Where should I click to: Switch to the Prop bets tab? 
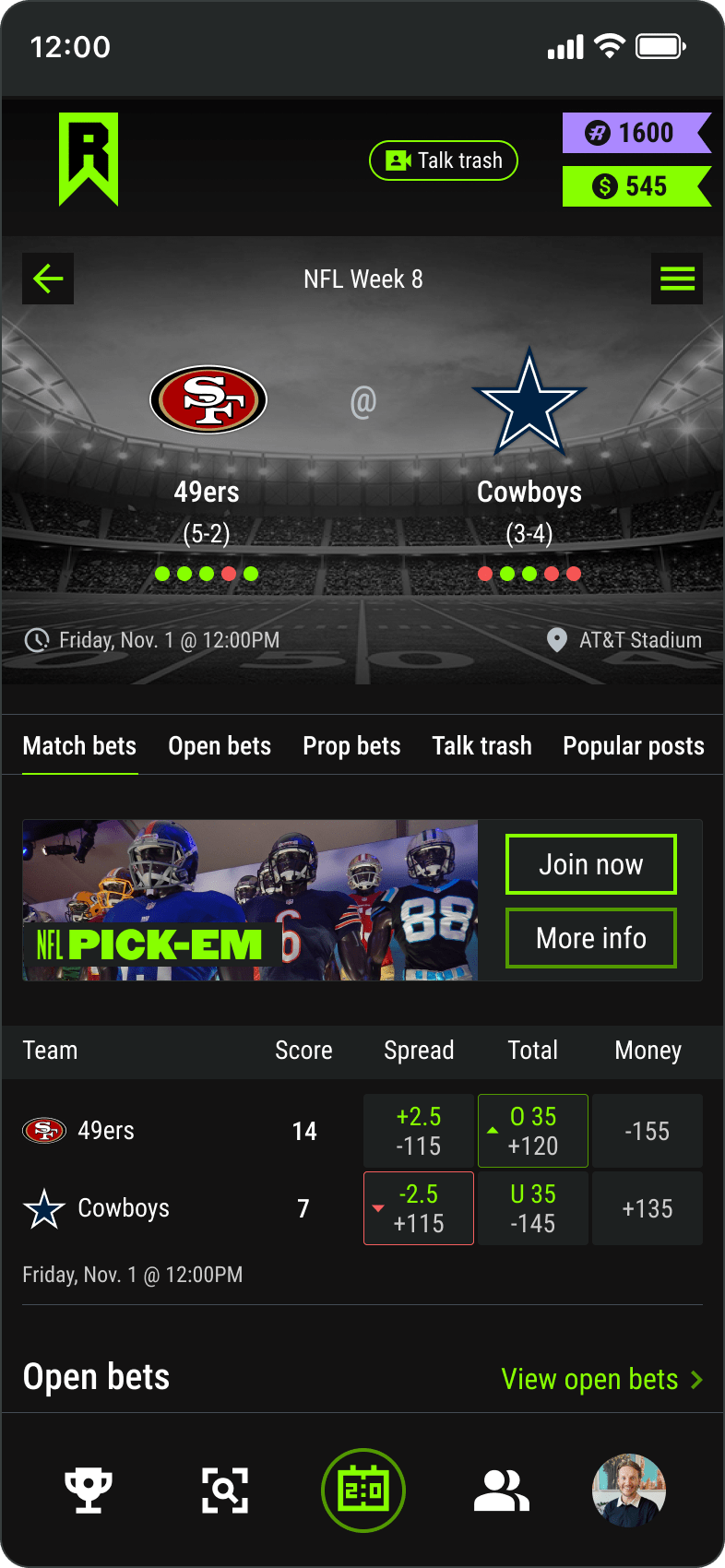(351, 745)
